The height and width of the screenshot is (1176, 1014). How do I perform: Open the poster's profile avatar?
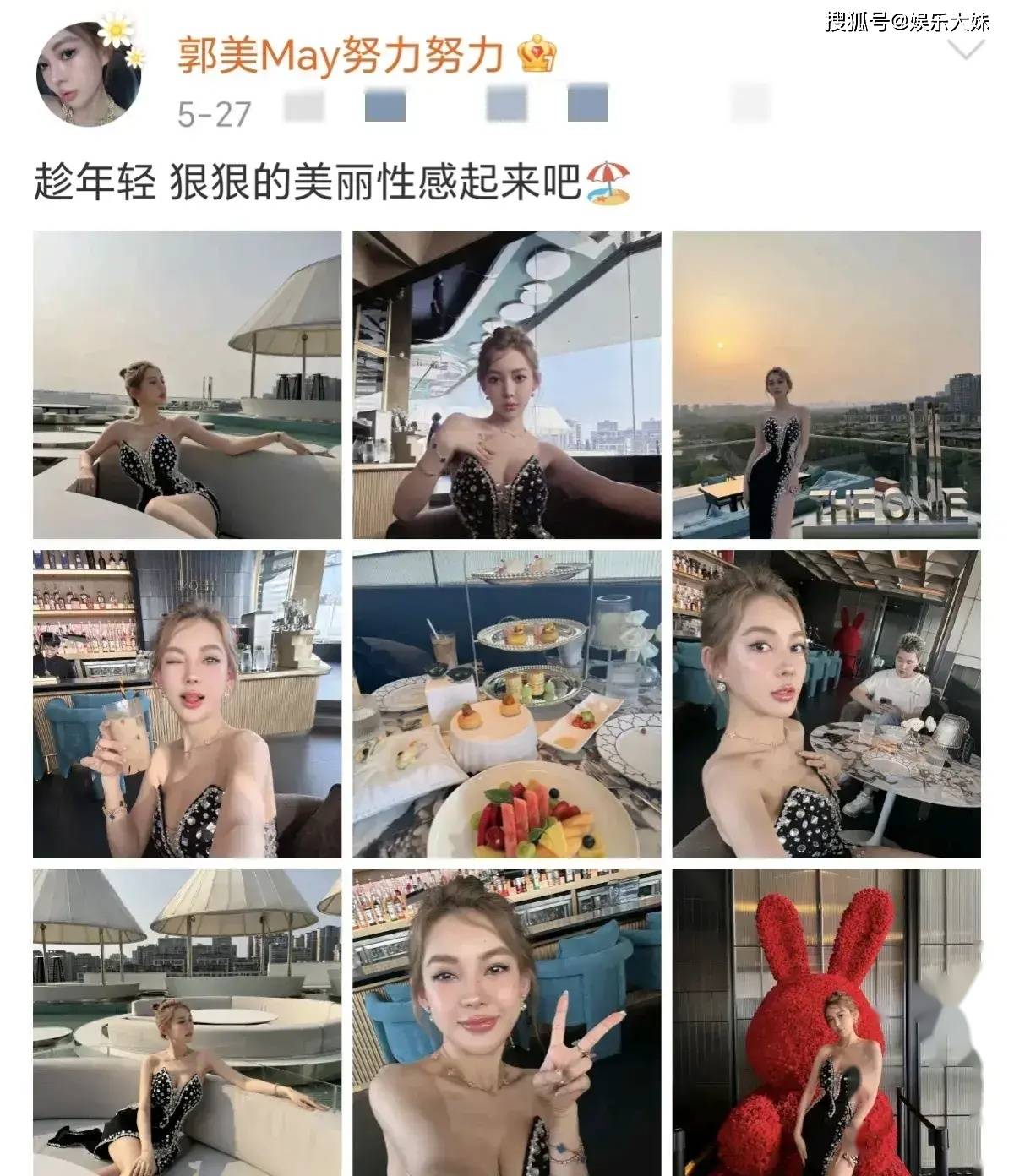tap(87, 74)
